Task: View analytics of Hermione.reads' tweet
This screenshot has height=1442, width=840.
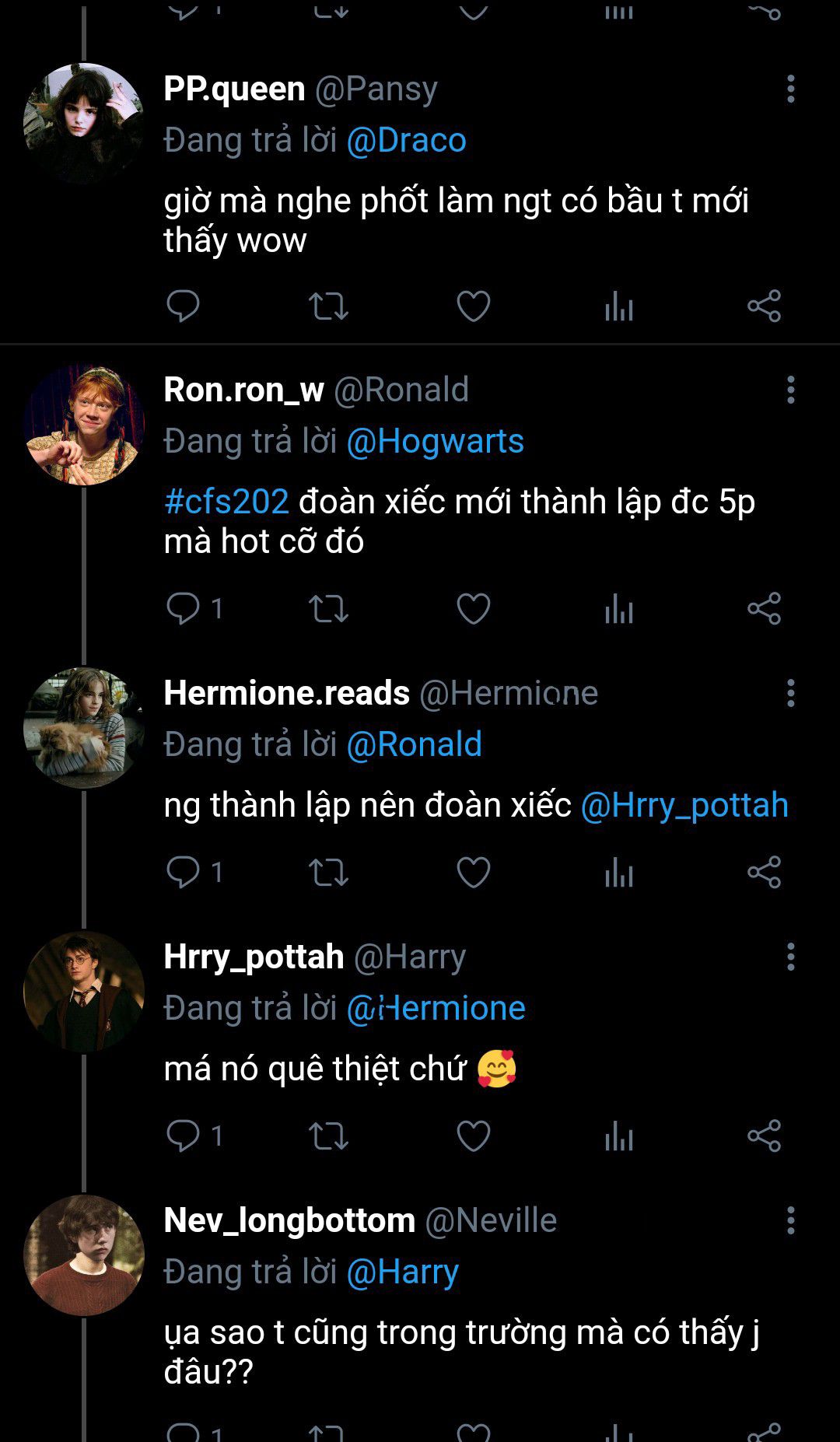Action: coord(619,872)
